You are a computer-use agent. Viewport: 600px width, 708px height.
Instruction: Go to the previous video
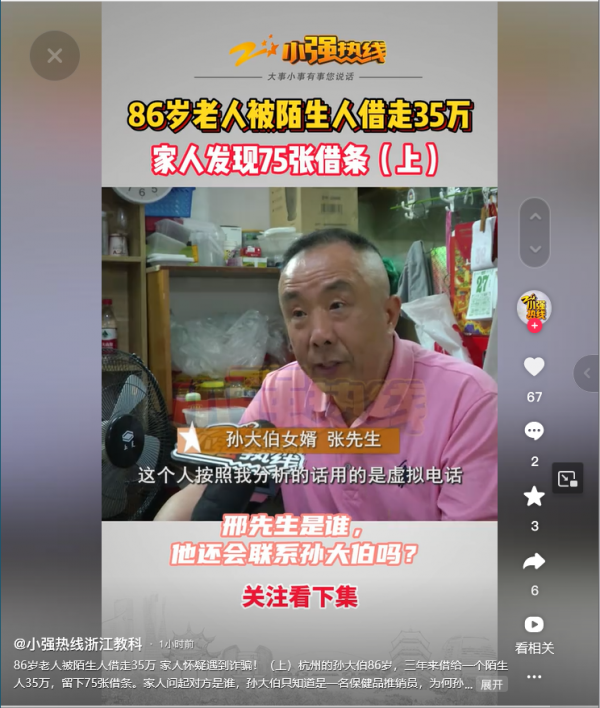pos(534,216)
